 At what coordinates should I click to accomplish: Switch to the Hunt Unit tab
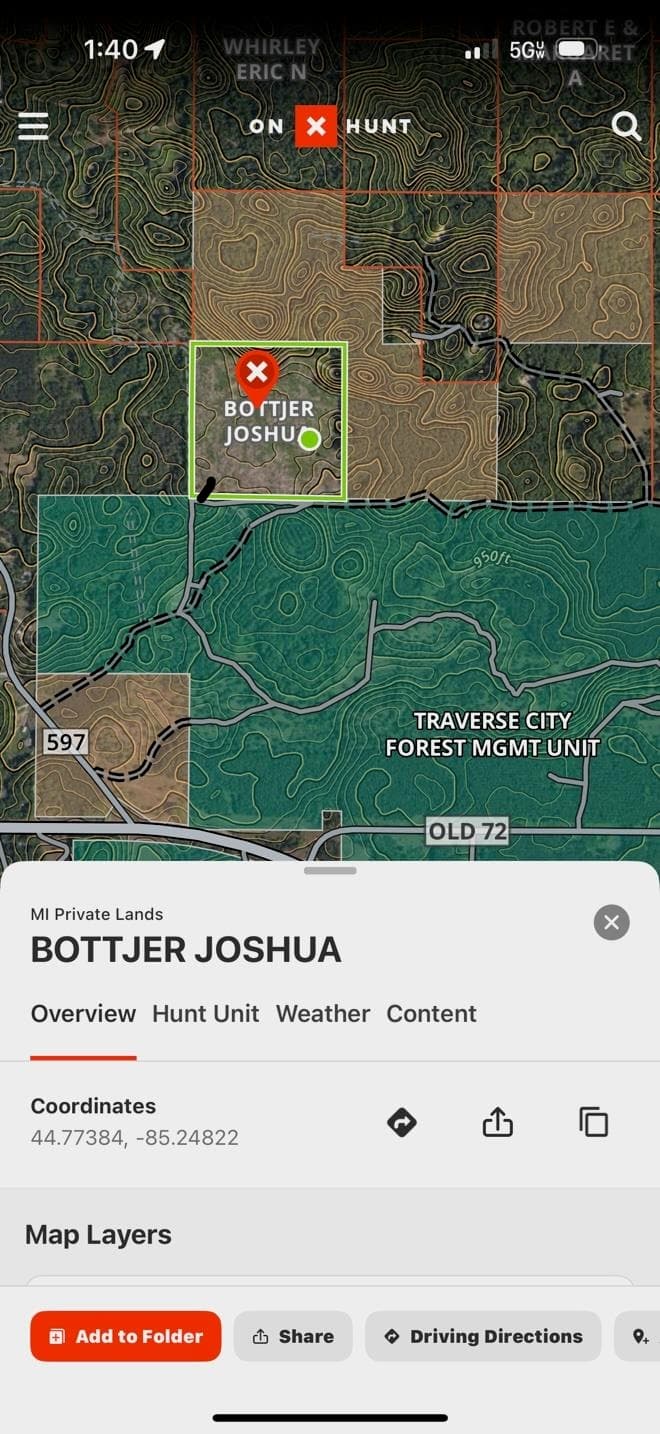(205, 1013)
